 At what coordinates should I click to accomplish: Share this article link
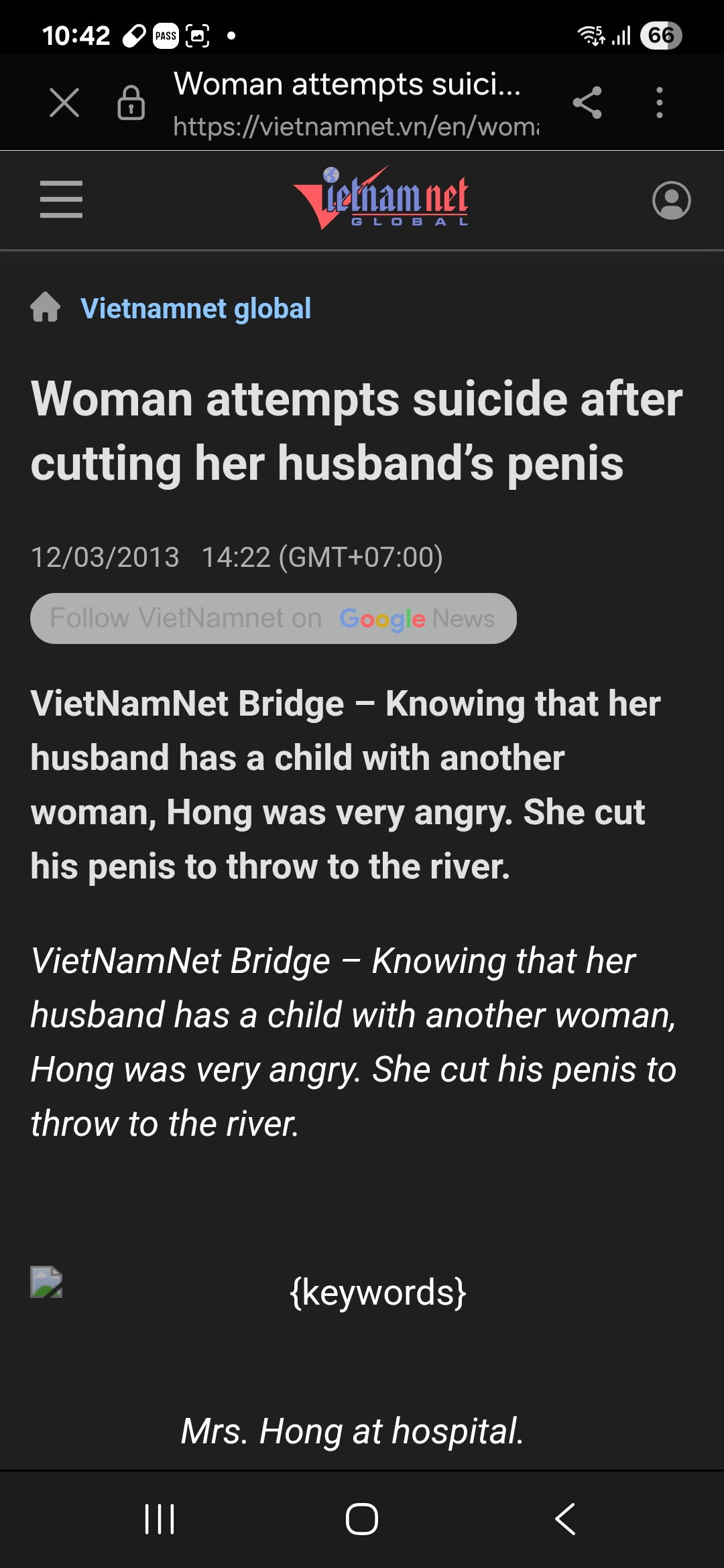coord(587,103)
